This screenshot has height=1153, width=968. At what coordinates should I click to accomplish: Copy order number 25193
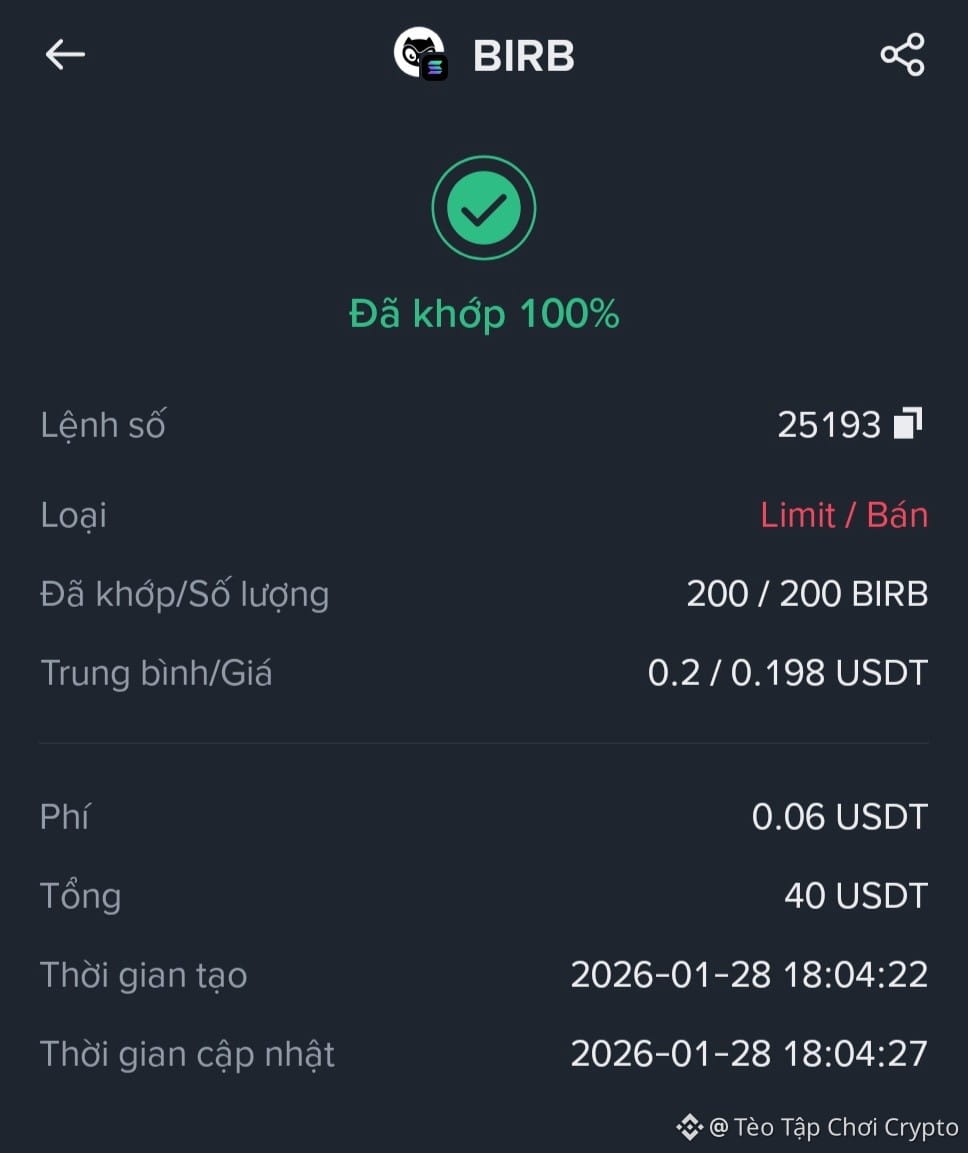907,424
